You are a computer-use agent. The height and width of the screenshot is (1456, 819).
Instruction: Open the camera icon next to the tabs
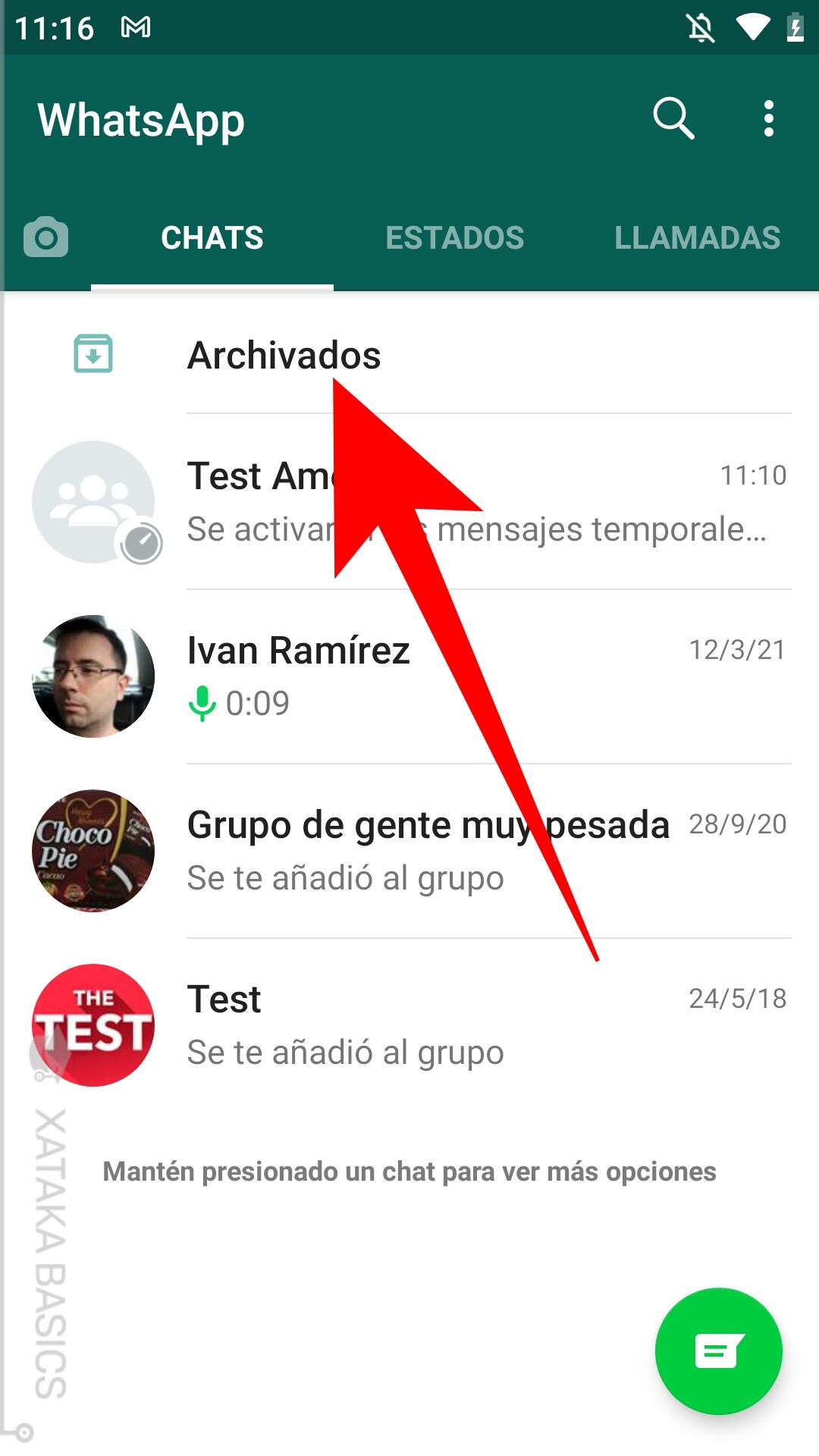[x=45, y=237]
